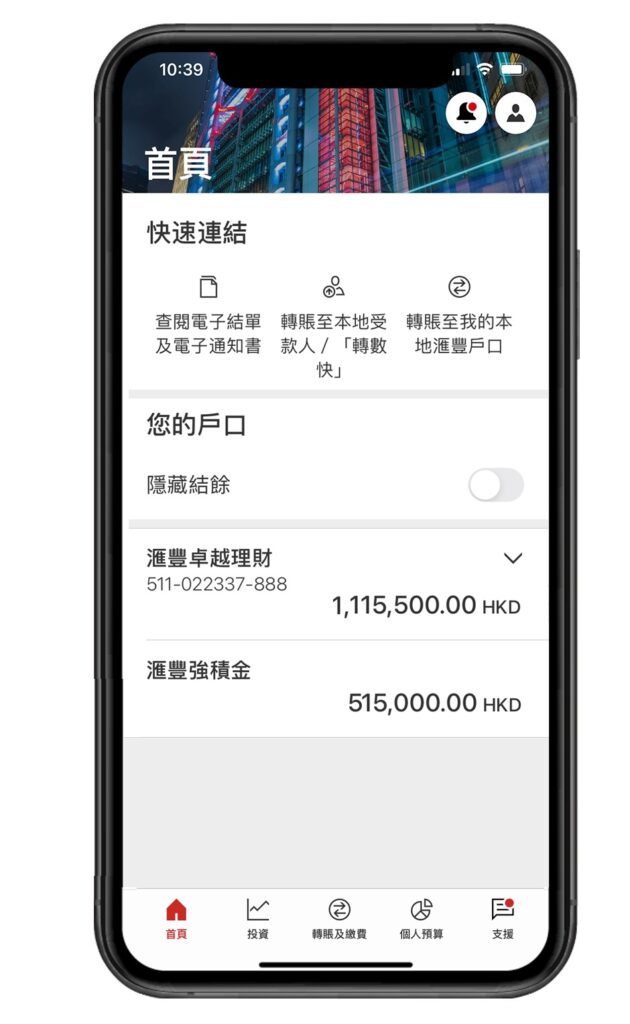Screen dimensions: 630x1024
Task: Tap 轉賬至我的本地滙豐戶口 quick link
Action: click(x=459, y=316)
